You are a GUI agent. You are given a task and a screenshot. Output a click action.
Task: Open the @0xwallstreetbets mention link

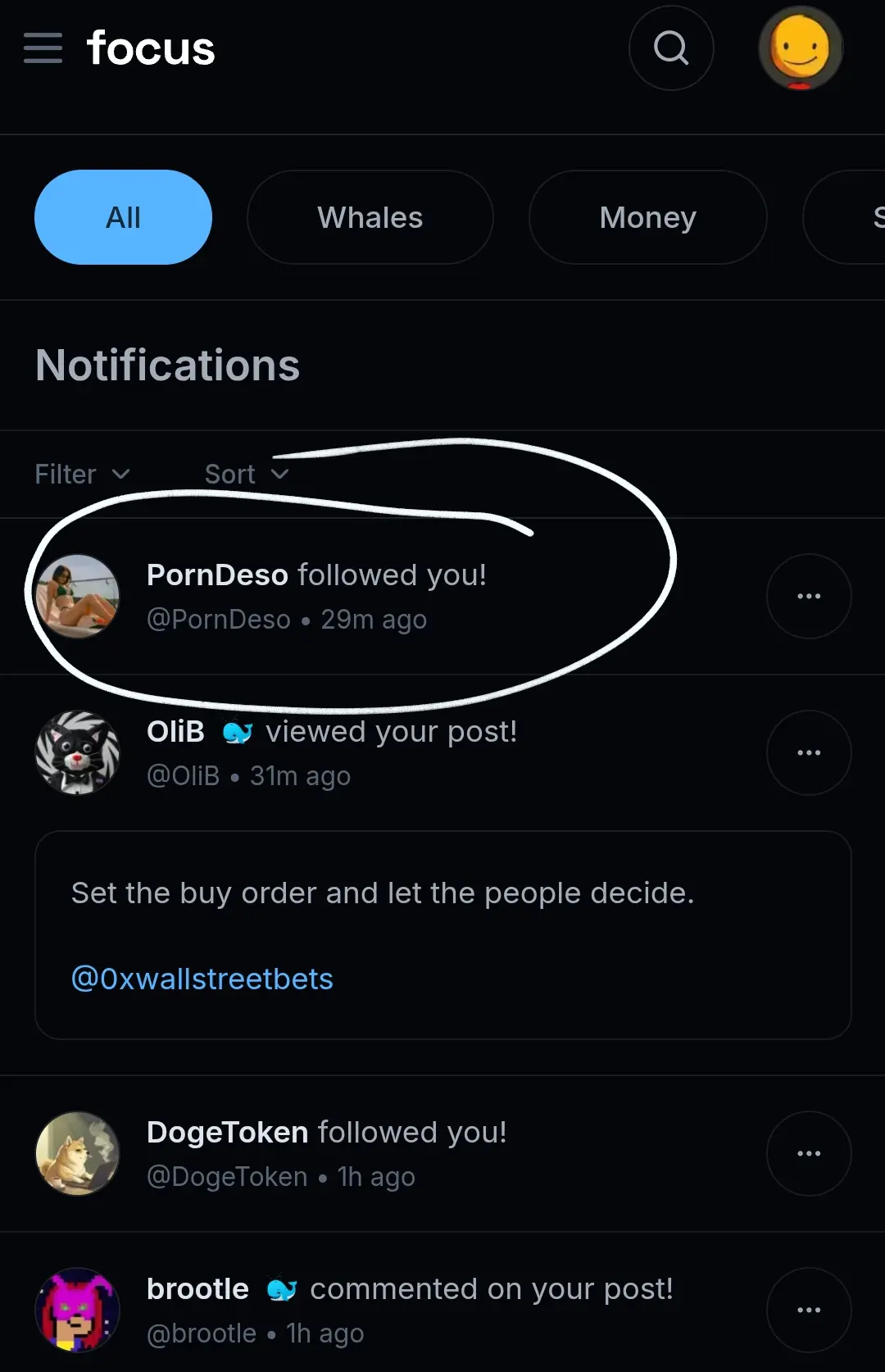point(202,979)
